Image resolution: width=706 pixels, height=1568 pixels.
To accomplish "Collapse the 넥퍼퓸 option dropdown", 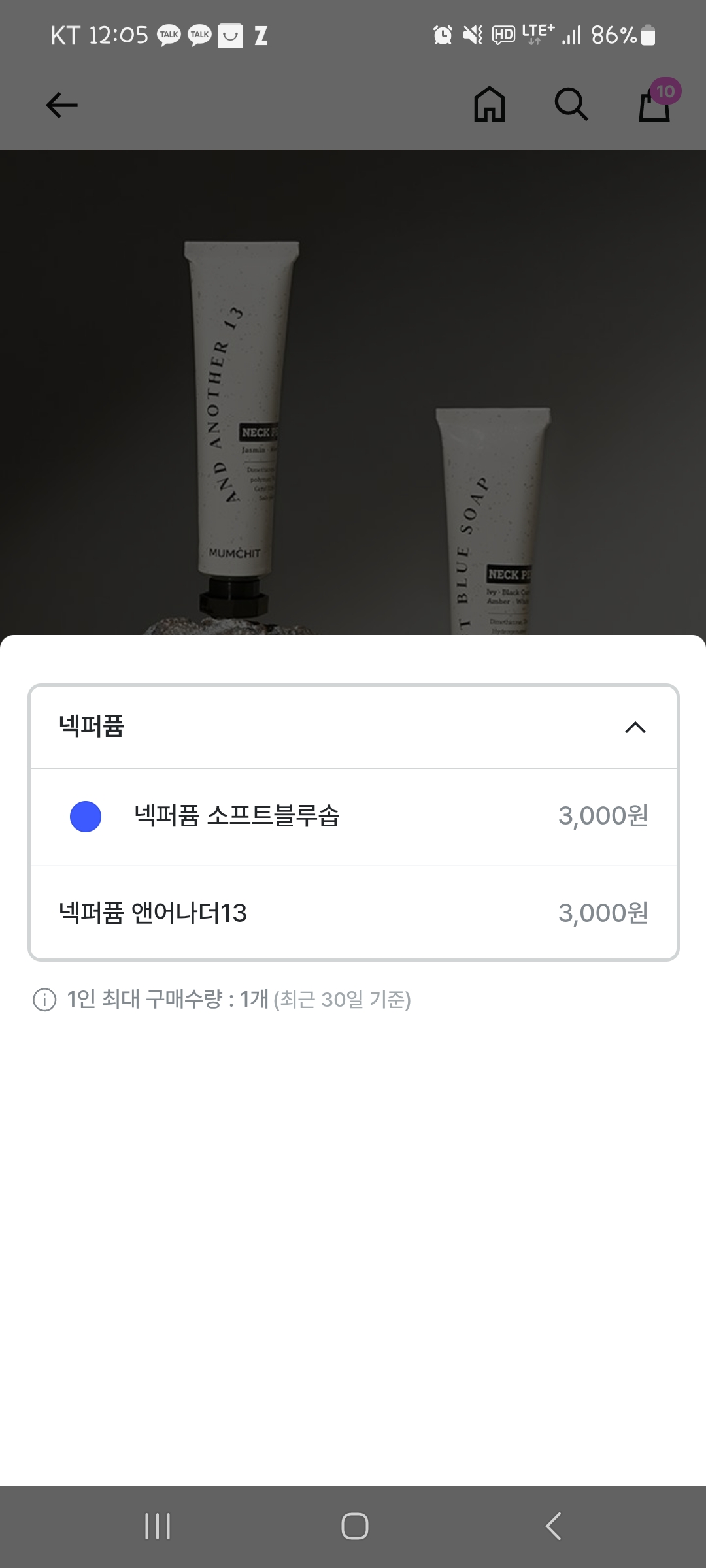I will click(x=635, y=727).
